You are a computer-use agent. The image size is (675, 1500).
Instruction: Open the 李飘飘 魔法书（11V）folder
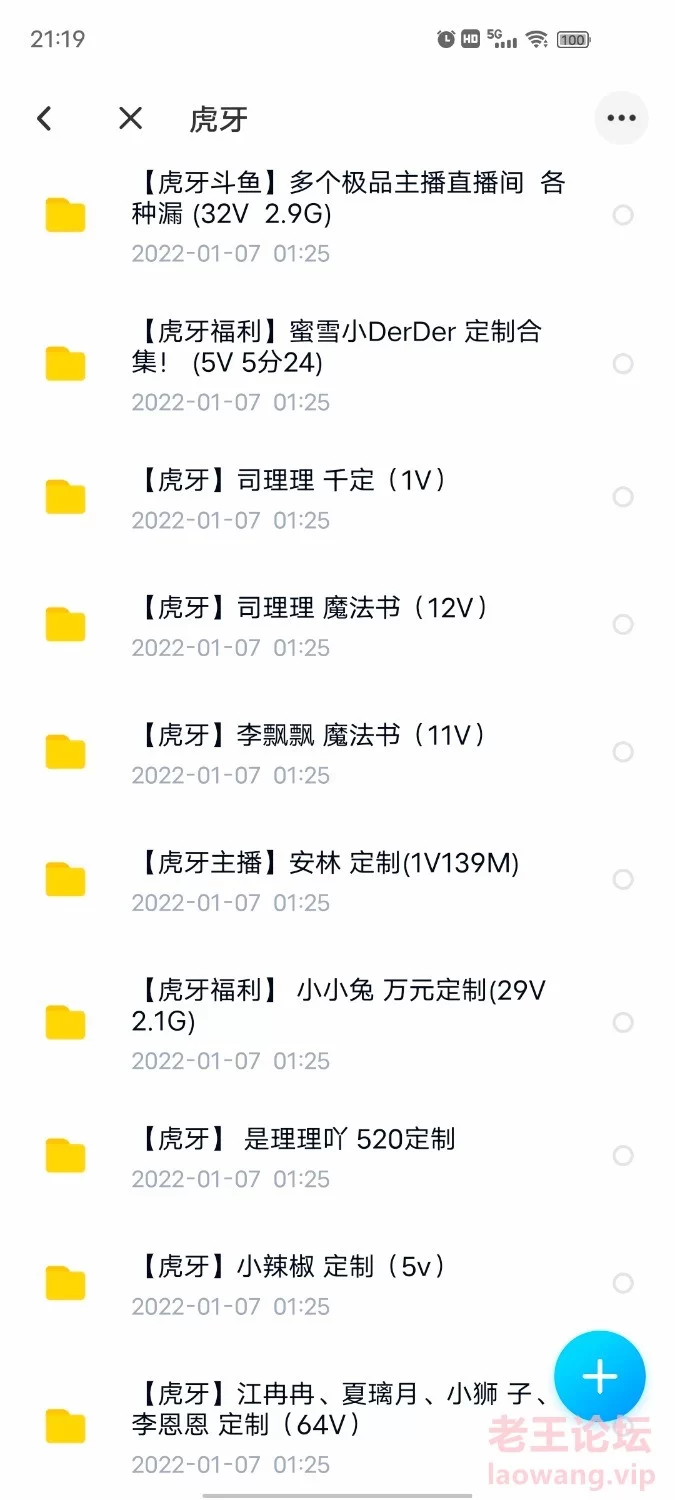click(337, 752)
